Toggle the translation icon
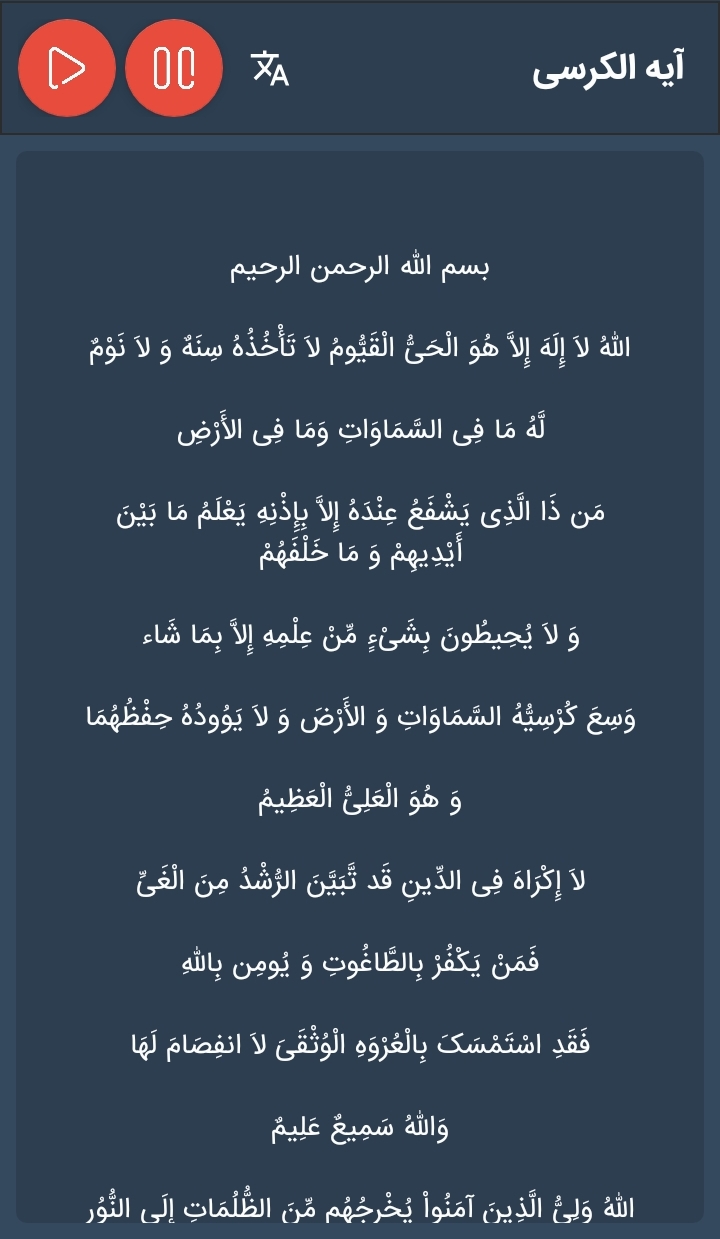 pos(269,68)
